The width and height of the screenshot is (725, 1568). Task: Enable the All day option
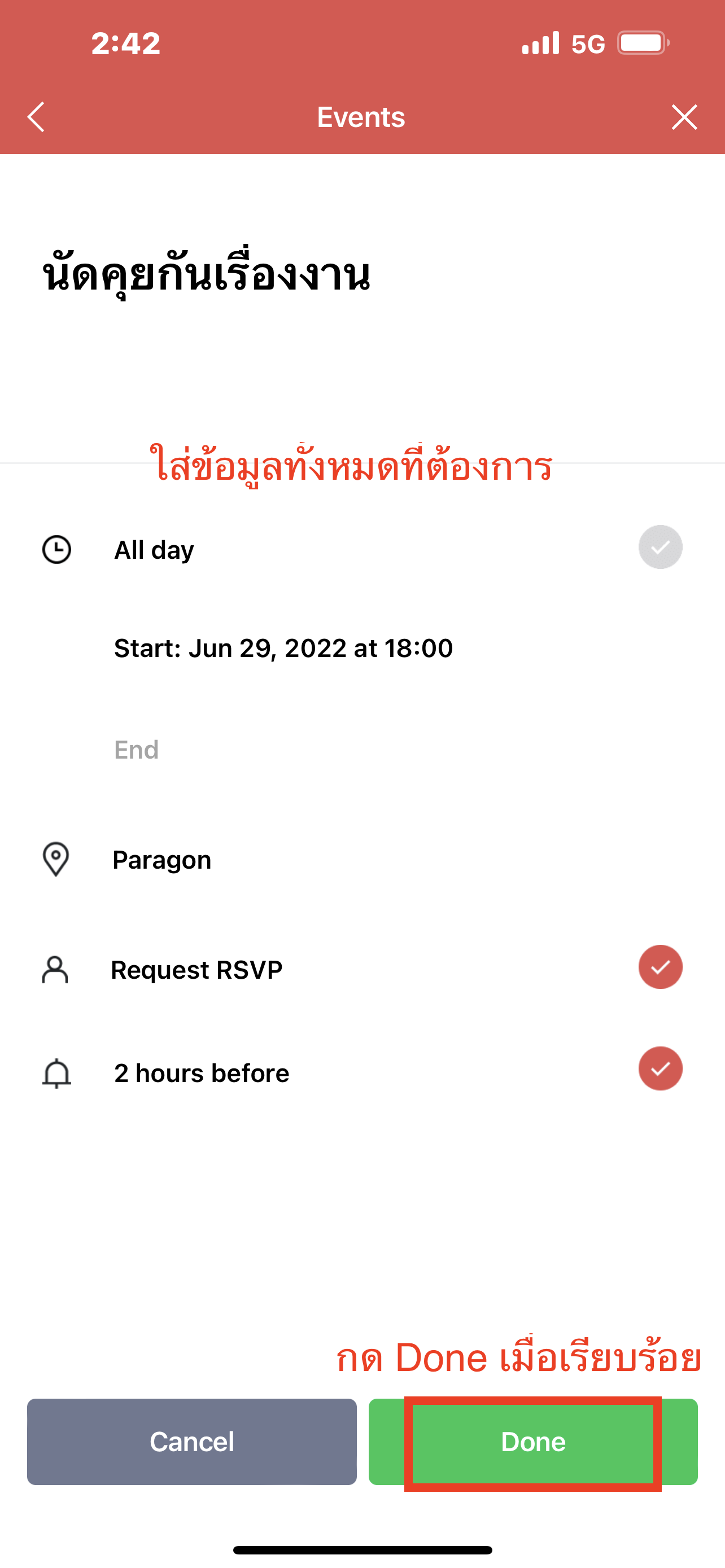pos(660,547)
